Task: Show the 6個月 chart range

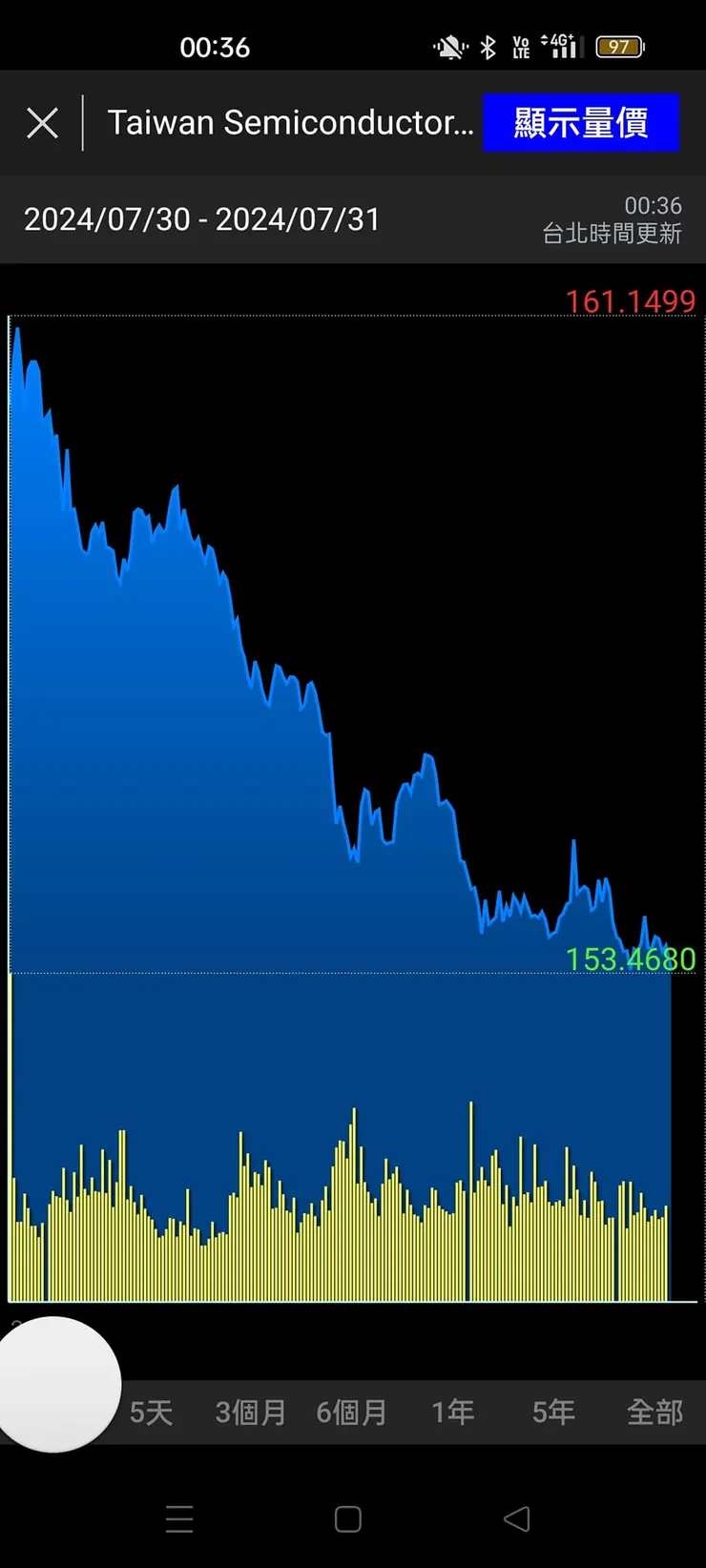Action: point(351,1412)
